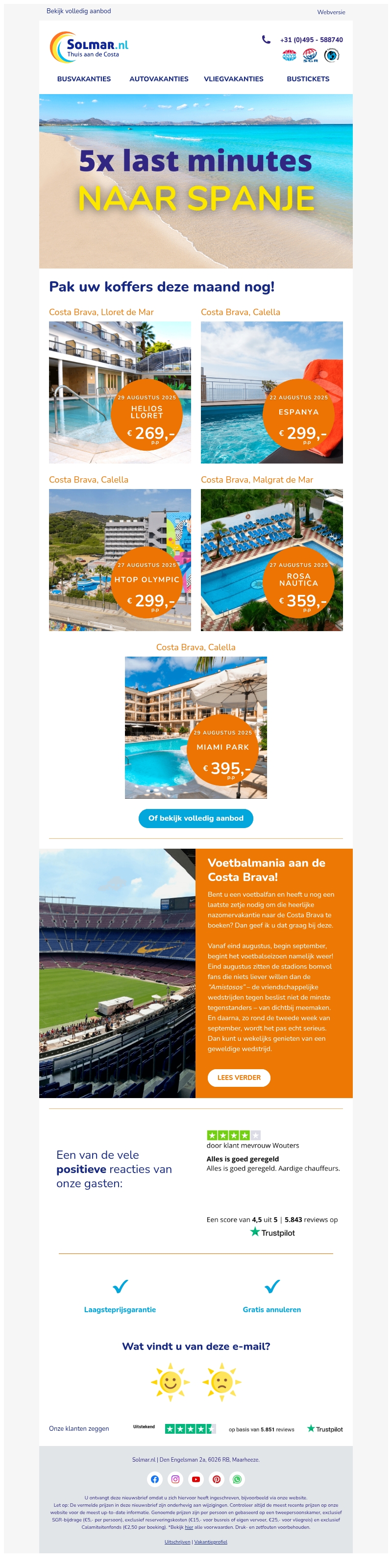Open the Espanya hotel offer

coord(271,392)
